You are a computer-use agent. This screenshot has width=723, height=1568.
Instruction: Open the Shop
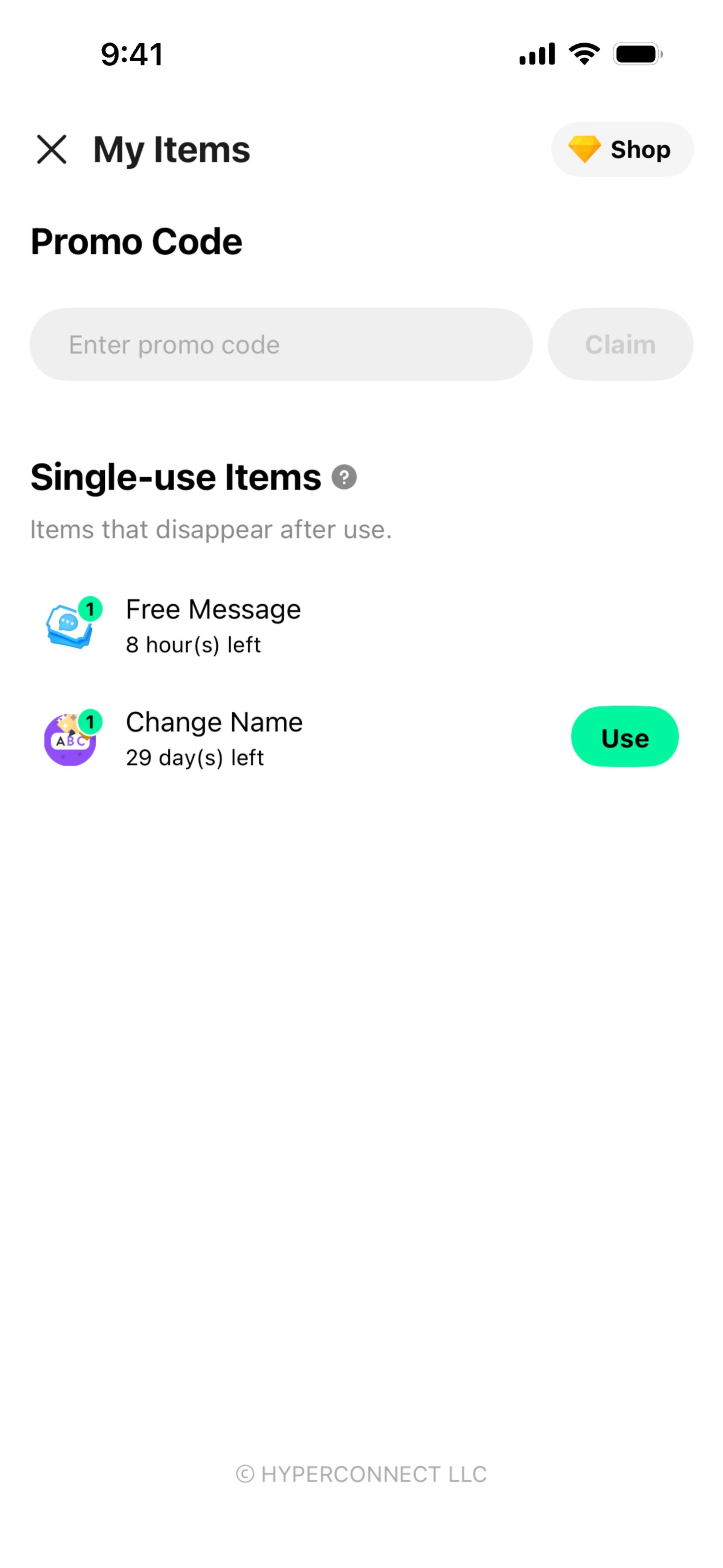pyautogui.click(x=621, y=149)
